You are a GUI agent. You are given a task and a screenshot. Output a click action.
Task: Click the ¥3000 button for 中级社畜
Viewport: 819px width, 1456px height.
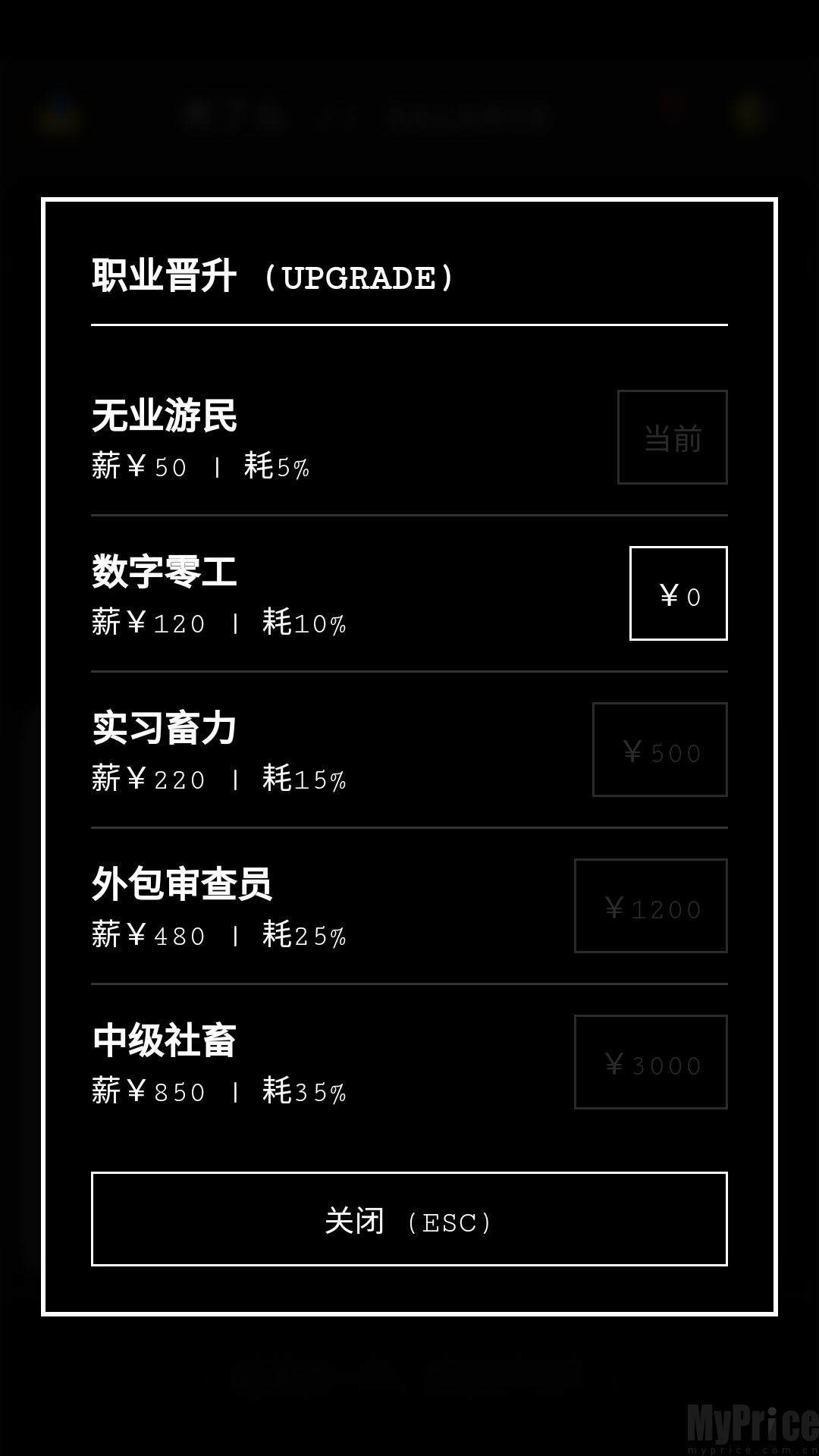650,1062
